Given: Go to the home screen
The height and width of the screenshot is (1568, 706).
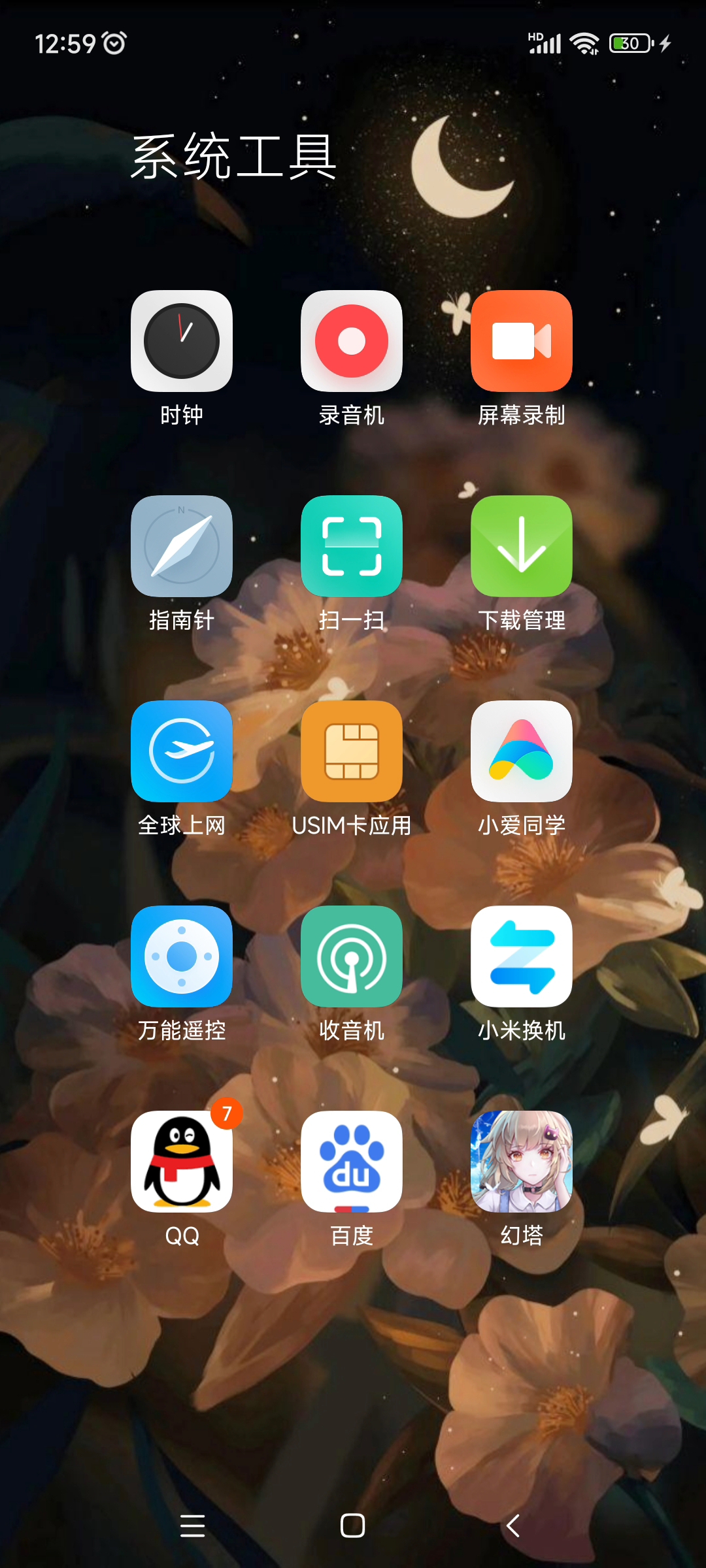Looking at the screenshot, I should (353, 1526).
